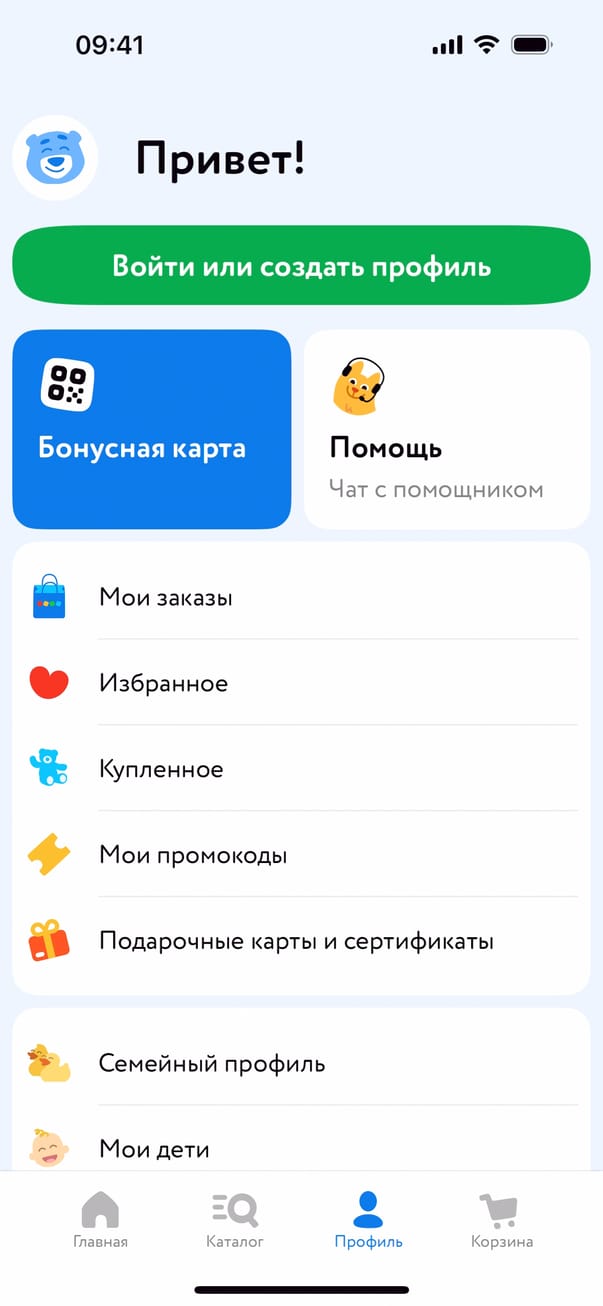Select the Мои дети row
Screen dimensions: 603x1306
tap(301, 1148)
